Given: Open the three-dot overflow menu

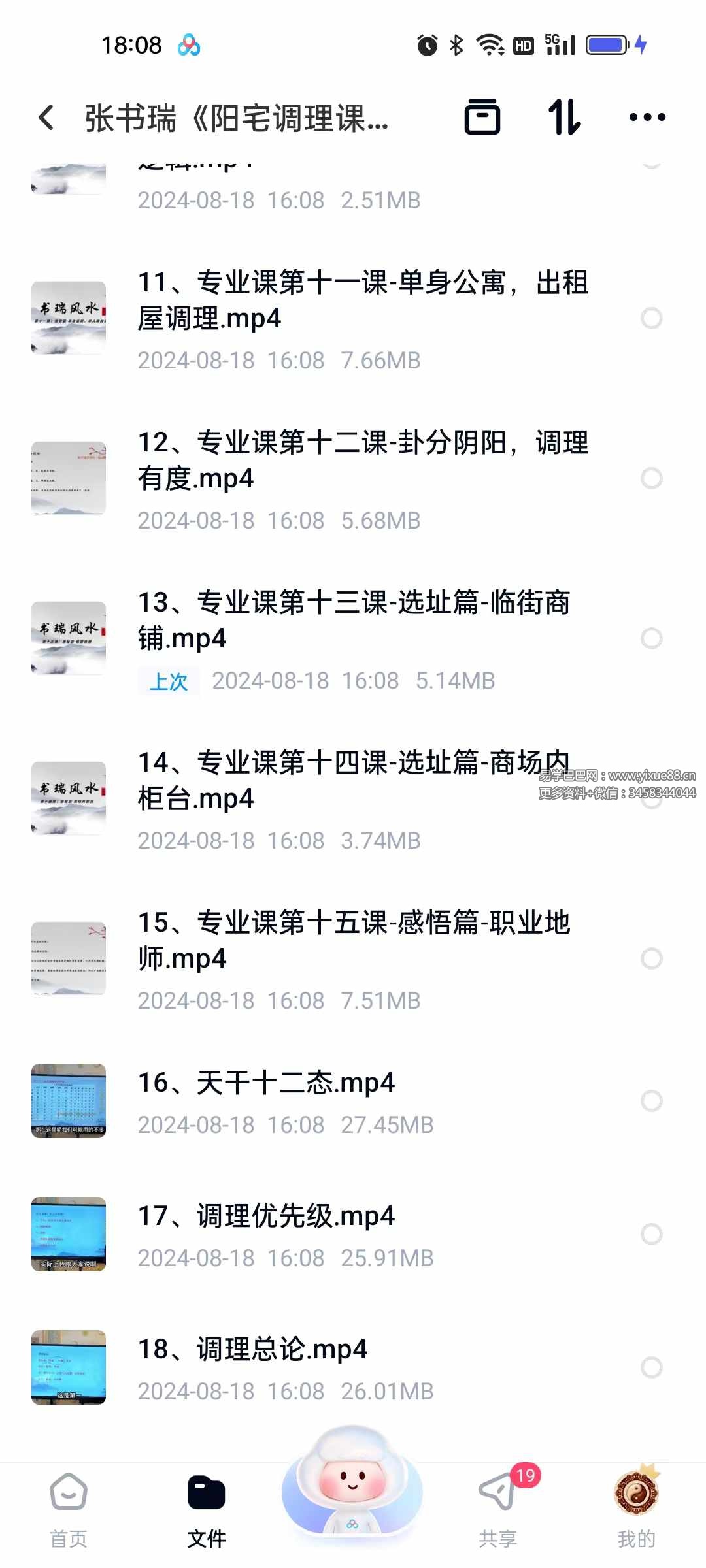Looking at the screenshot, I should click(647, 118).
